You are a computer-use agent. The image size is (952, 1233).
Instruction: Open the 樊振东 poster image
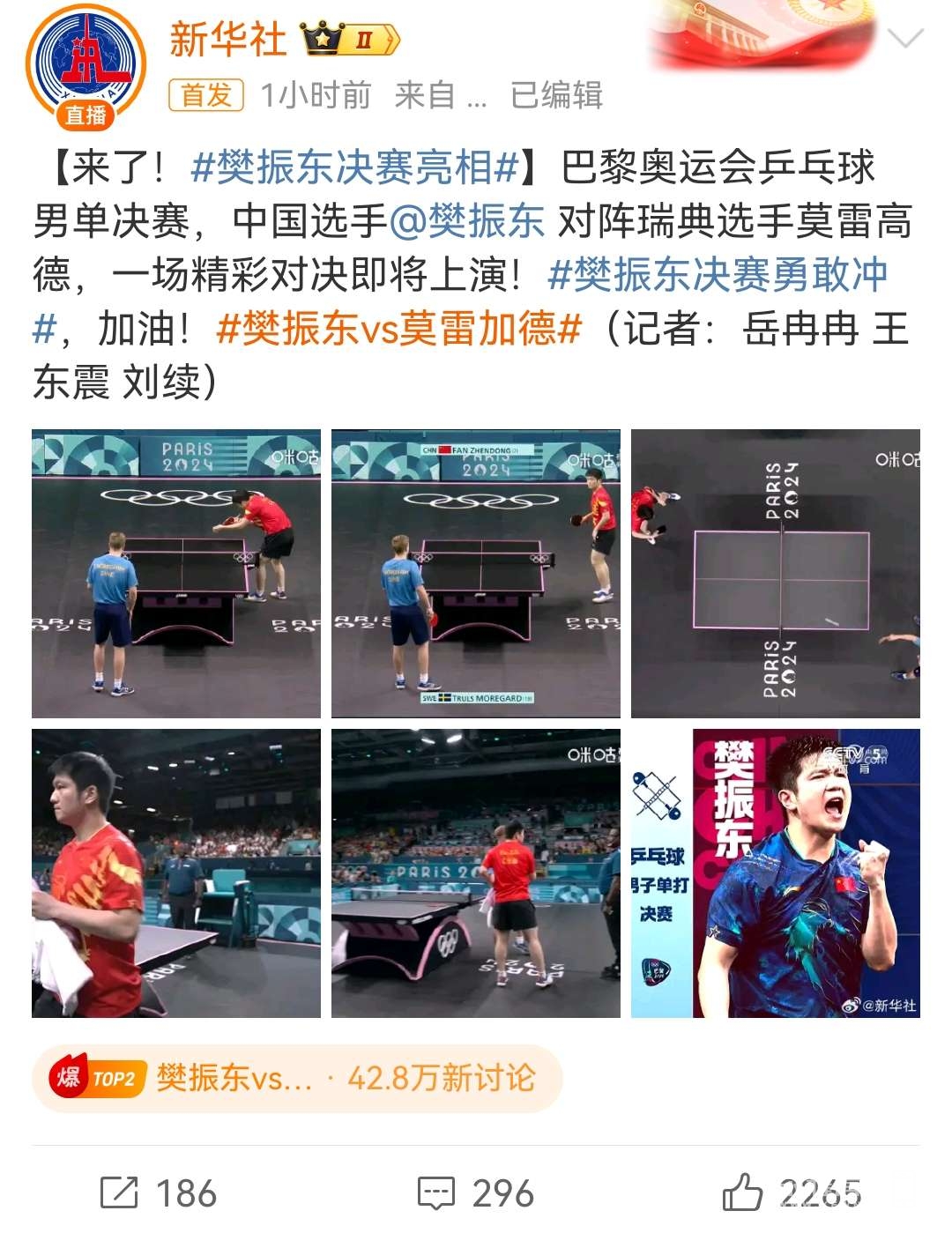pos(776,873)
